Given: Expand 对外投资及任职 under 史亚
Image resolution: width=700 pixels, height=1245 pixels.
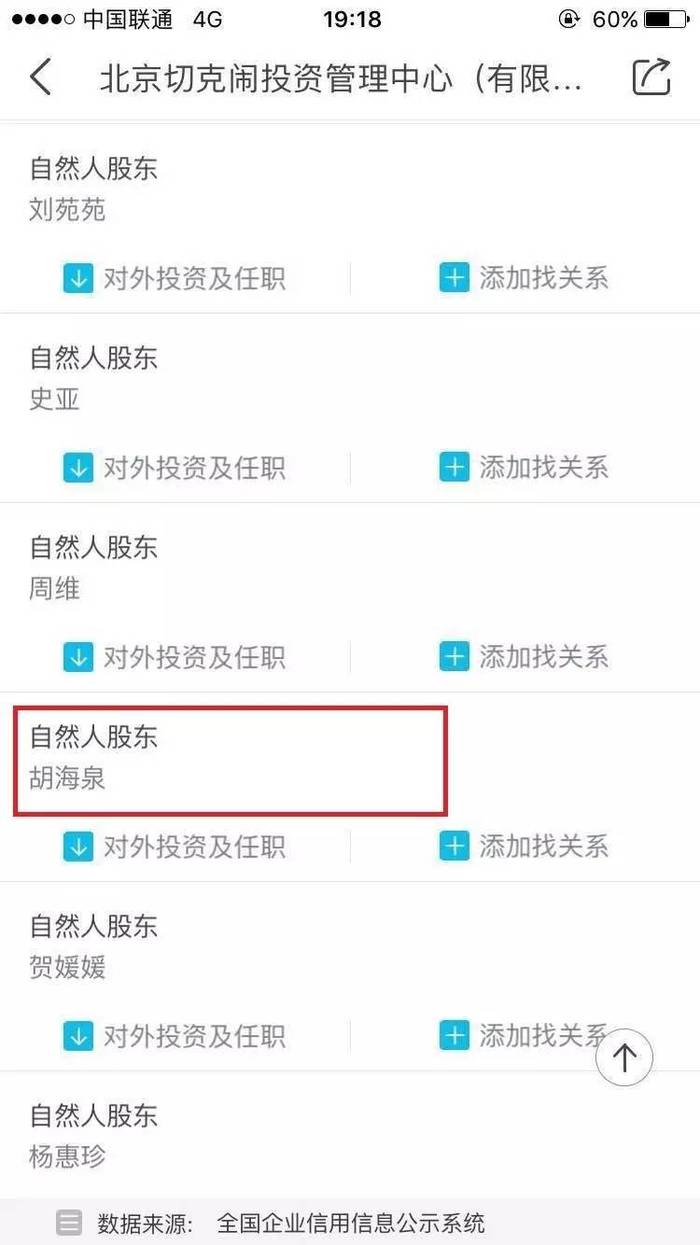Looking at the screenshot, I should (x=175, y=467).
